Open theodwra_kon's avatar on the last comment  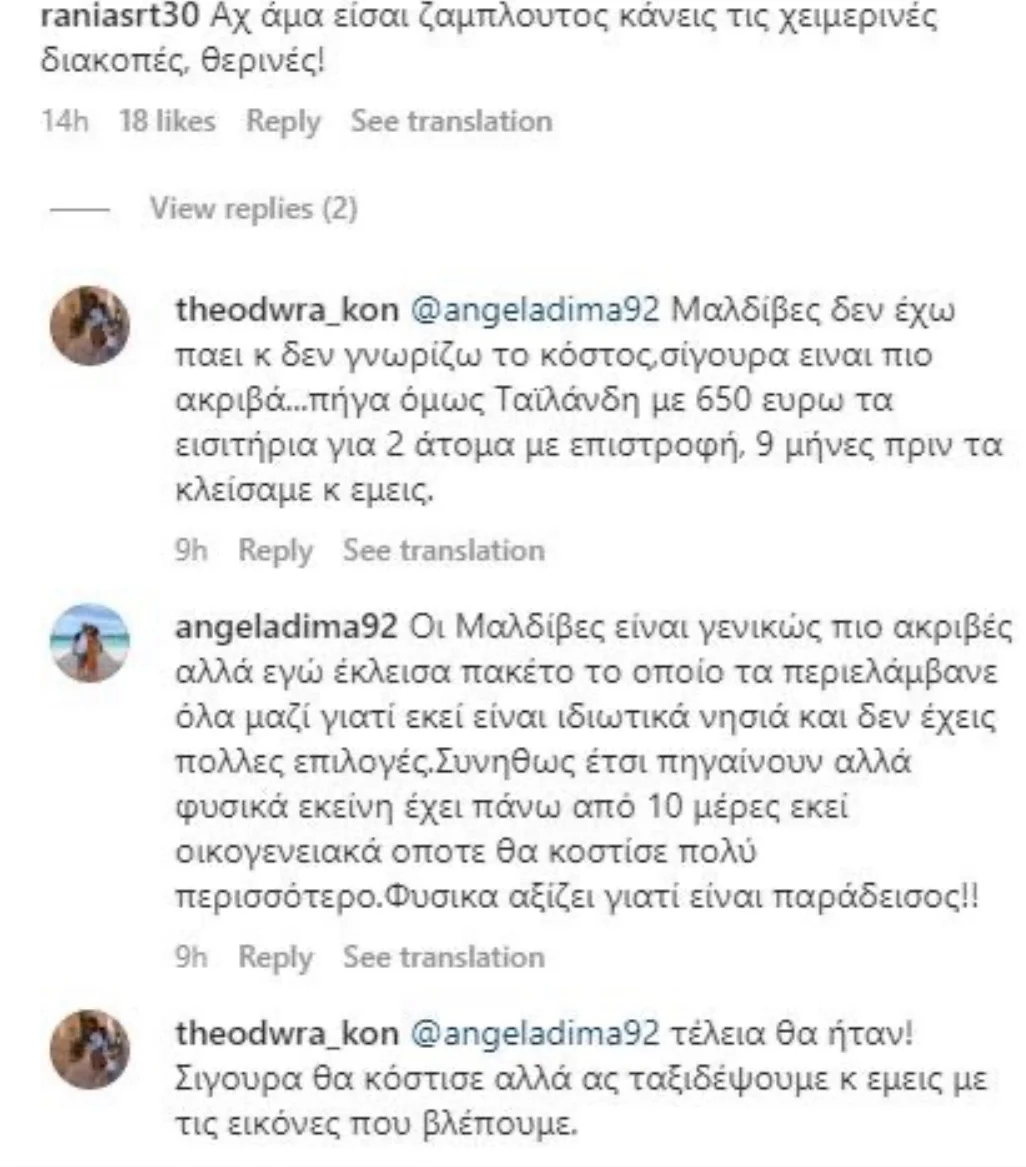click(x=90, y=1048)
